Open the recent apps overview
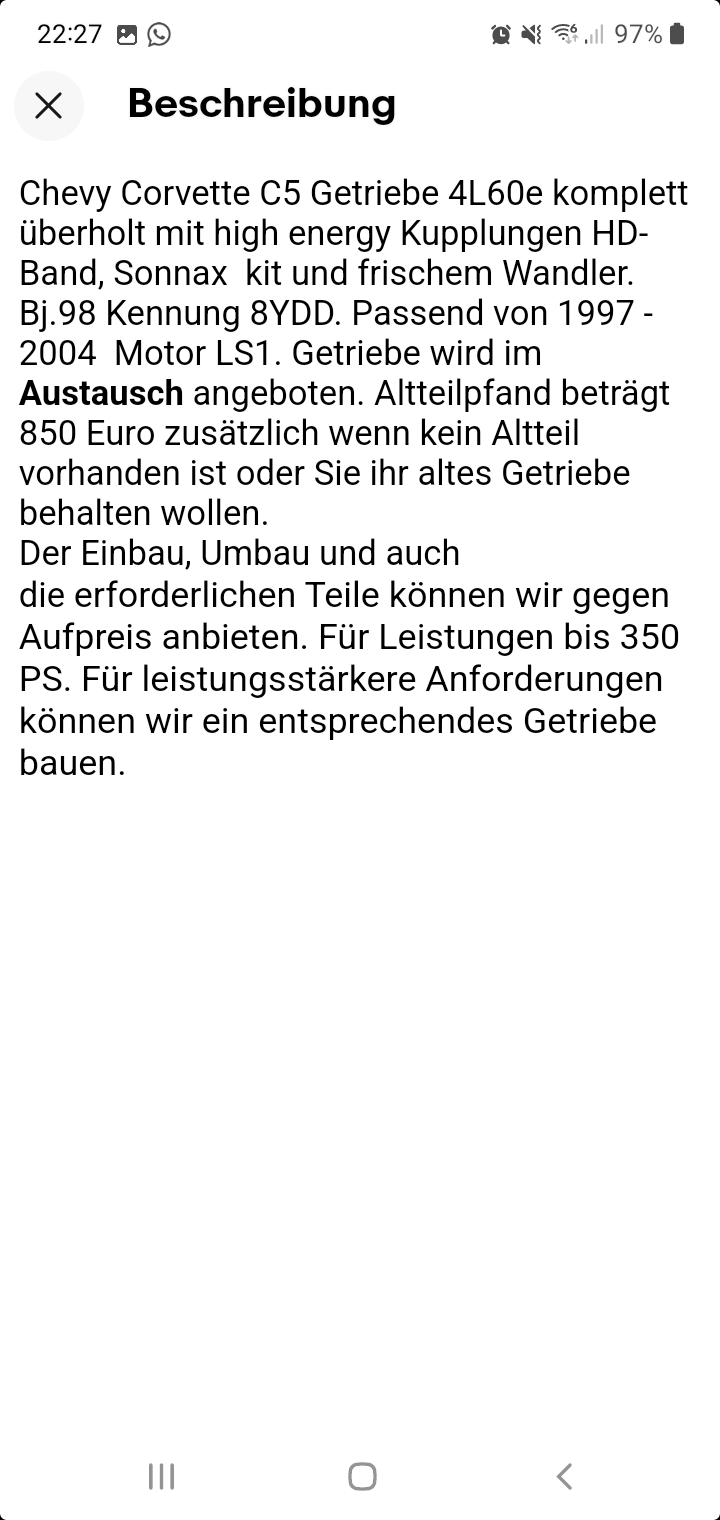 161,1476
